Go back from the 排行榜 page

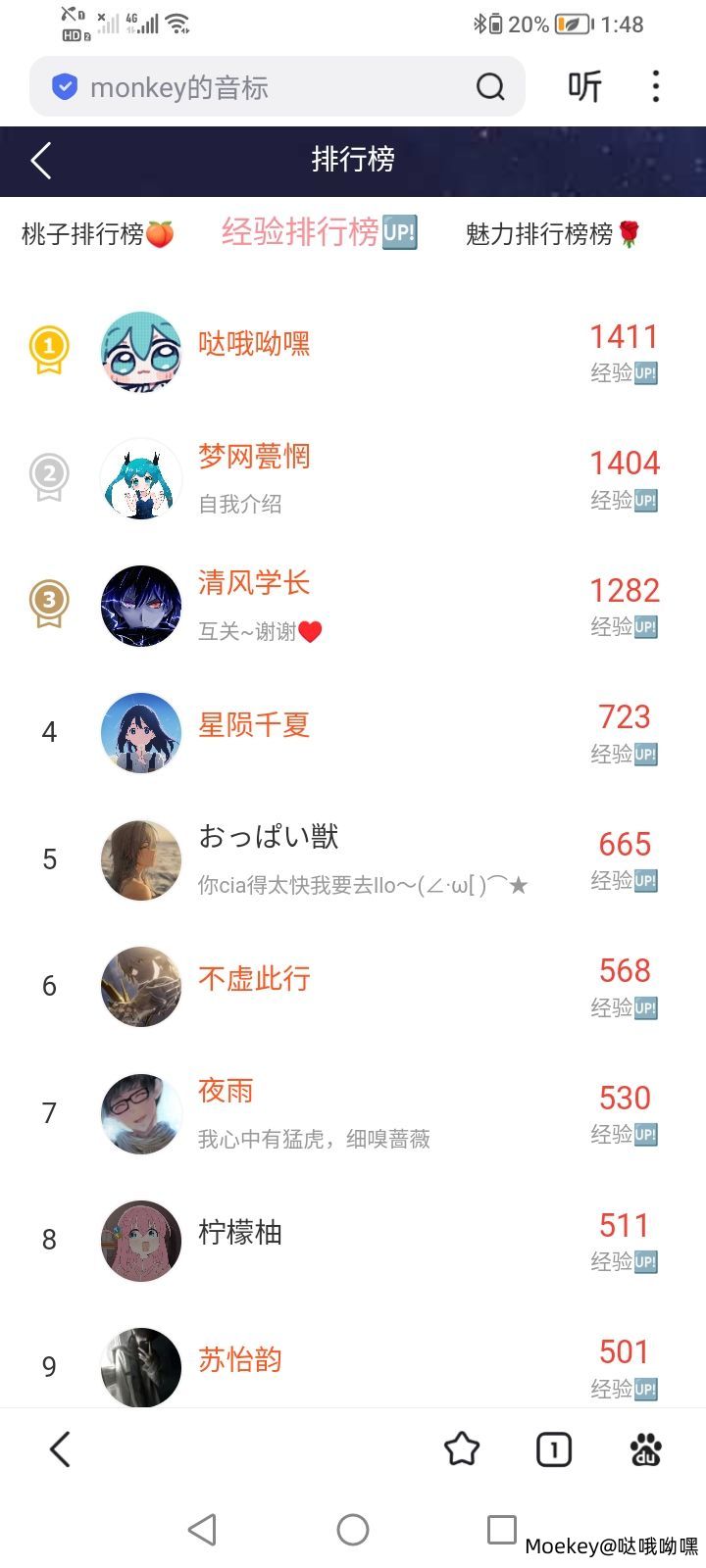coord(40,161)
